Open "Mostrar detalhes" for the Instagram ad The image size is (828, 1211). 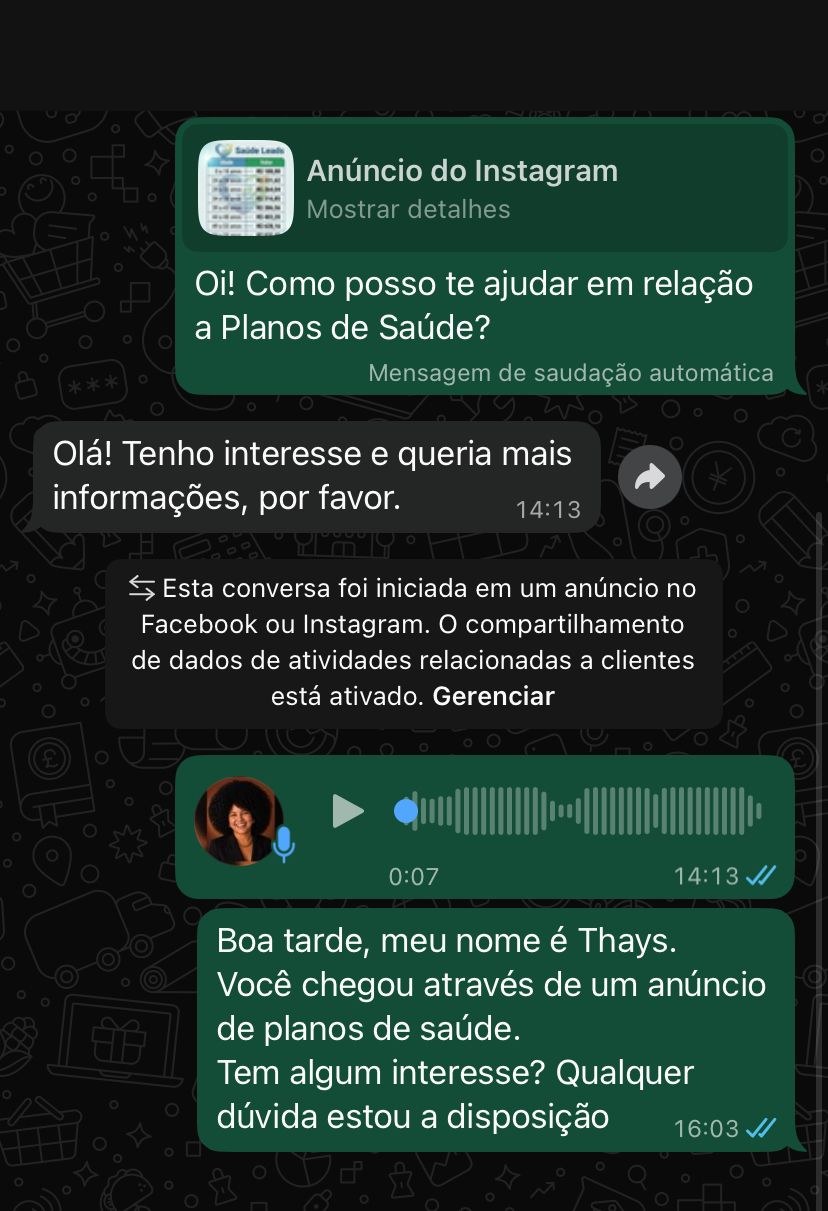pyautogui.click(x=408, y=209)
